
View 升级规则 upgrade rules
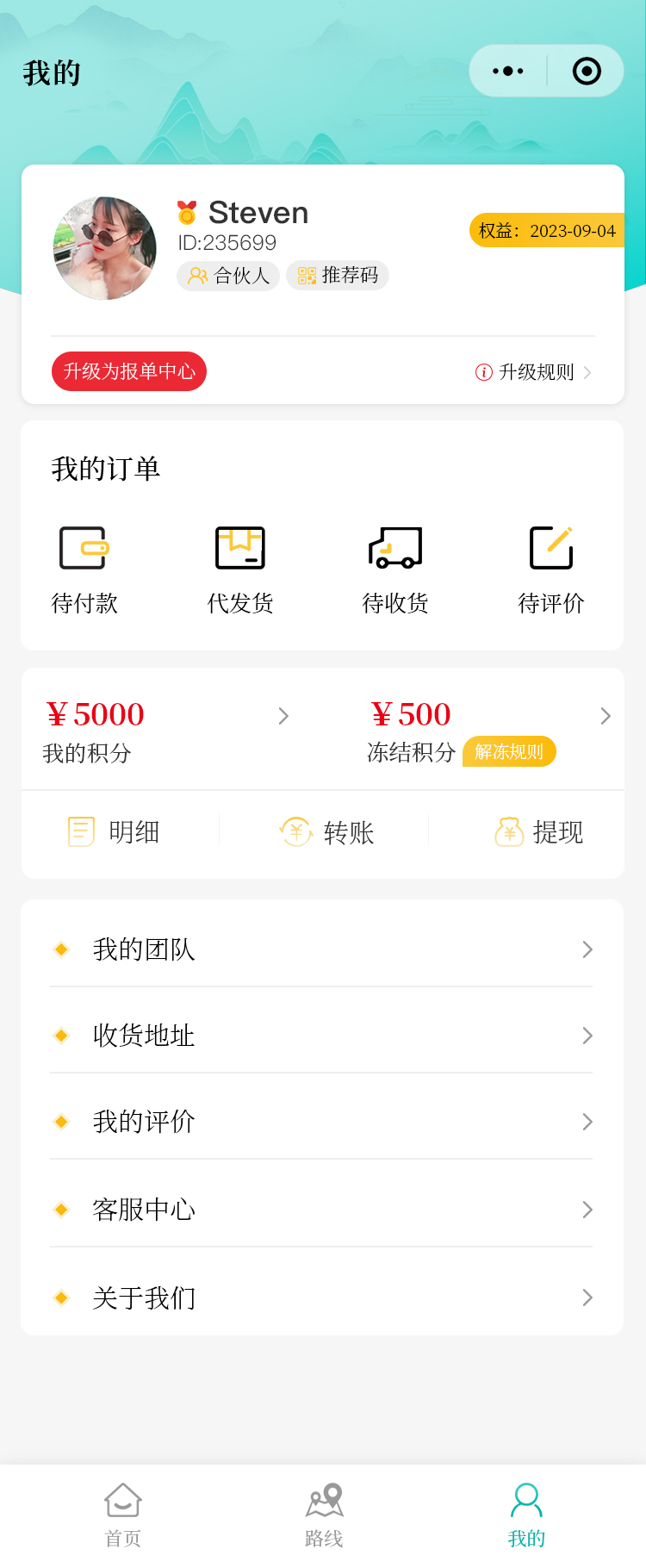(534, 372)
